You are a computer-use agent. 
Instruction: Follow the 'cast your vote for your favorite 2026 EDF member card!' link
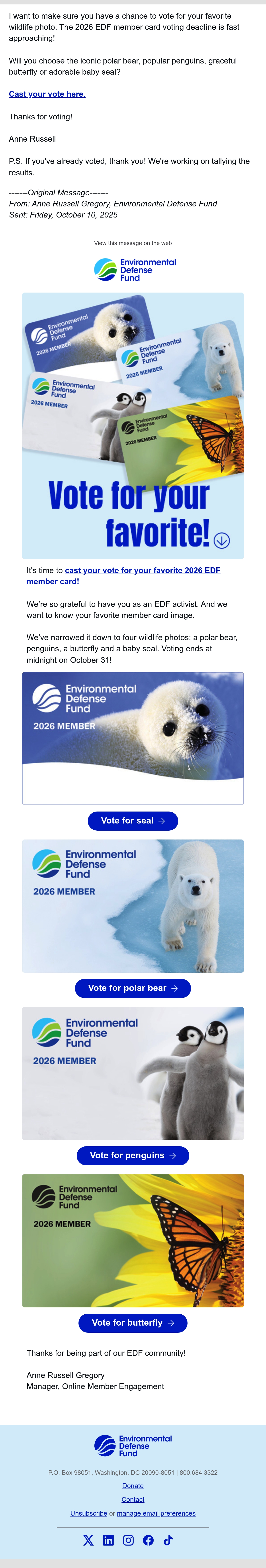[x=123, y=576]
